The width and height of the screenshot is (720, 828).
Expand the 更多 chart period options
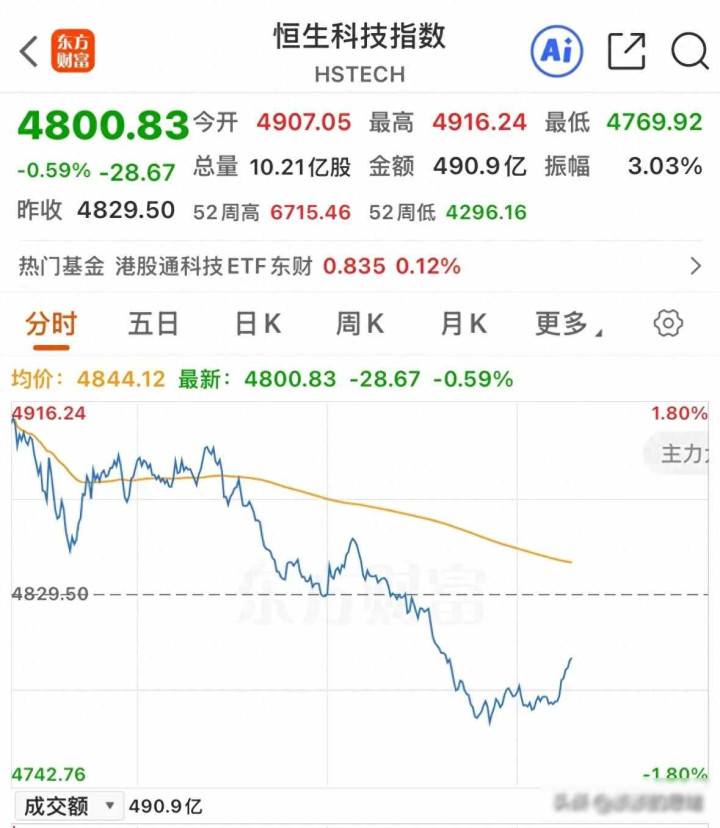[x=567, y=324]
